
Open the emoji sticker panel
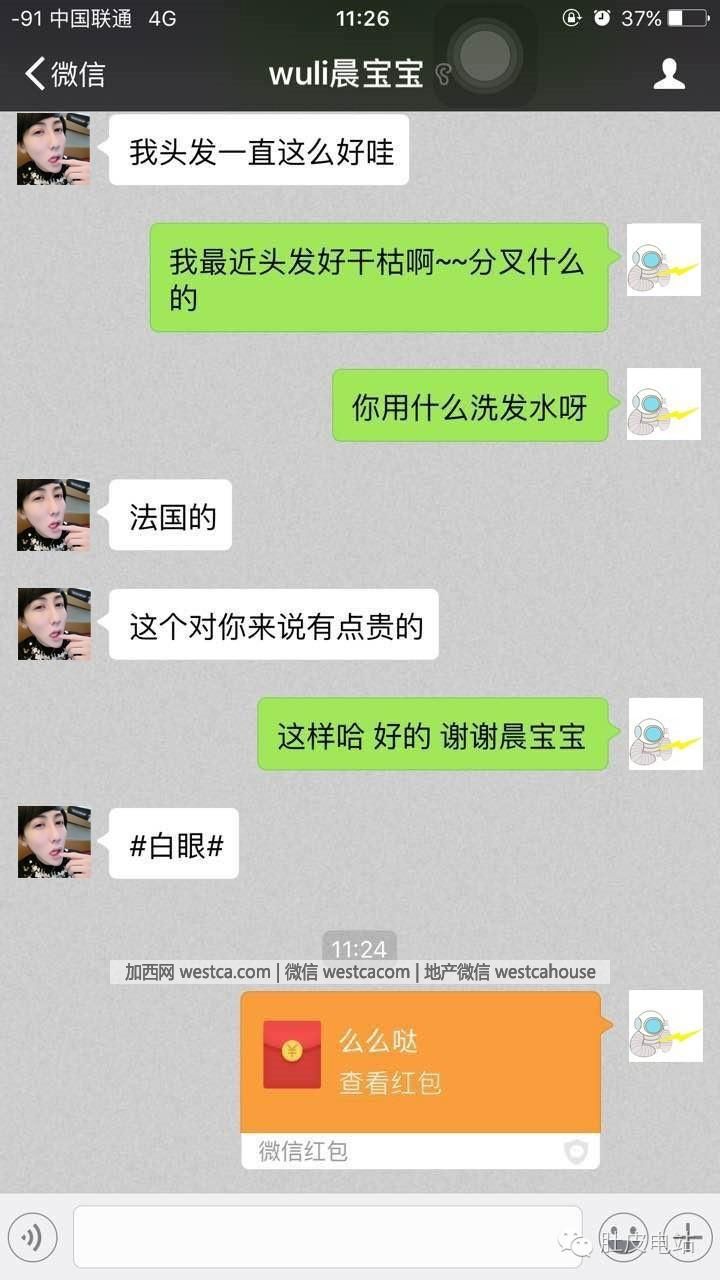click(622, 1239)
